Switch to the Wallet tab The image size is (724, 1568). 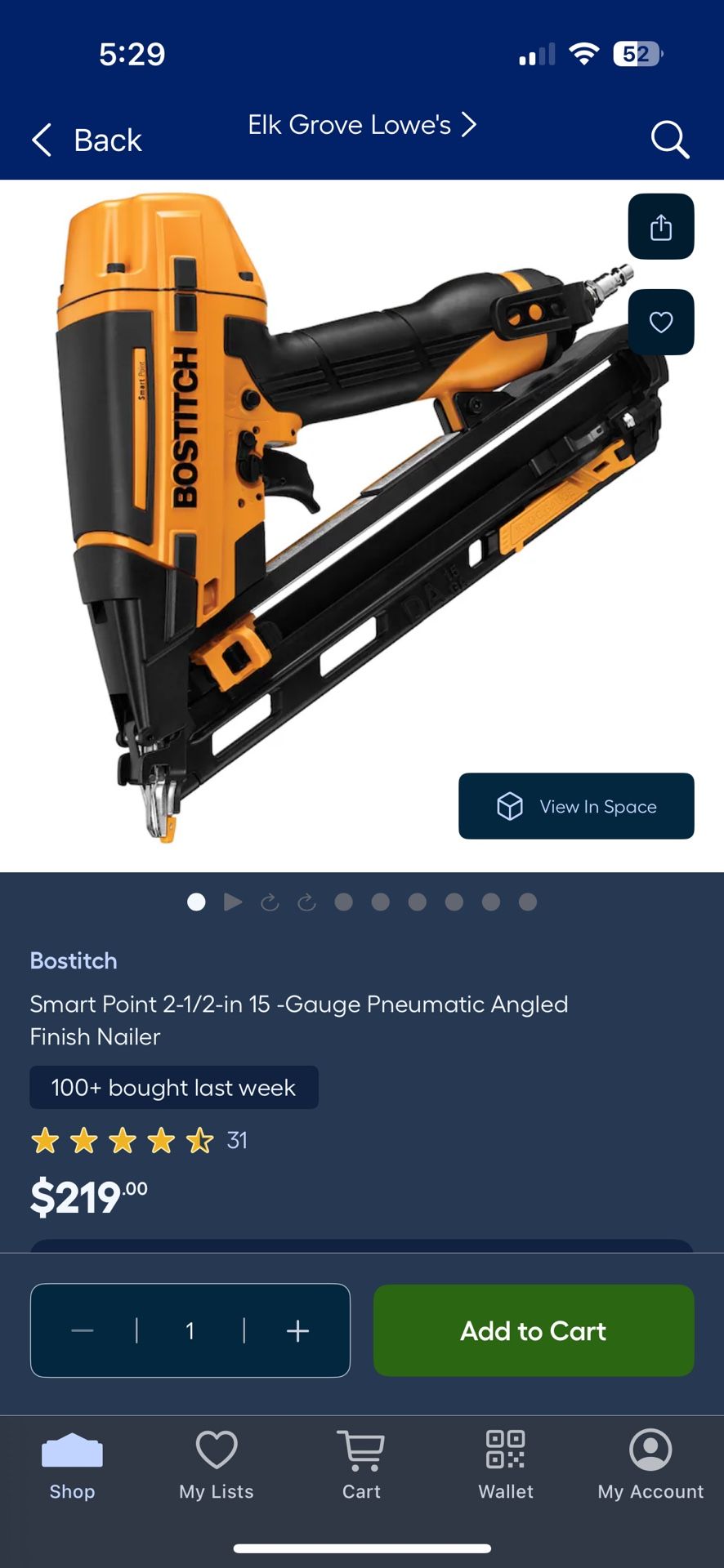point(505,1466)
